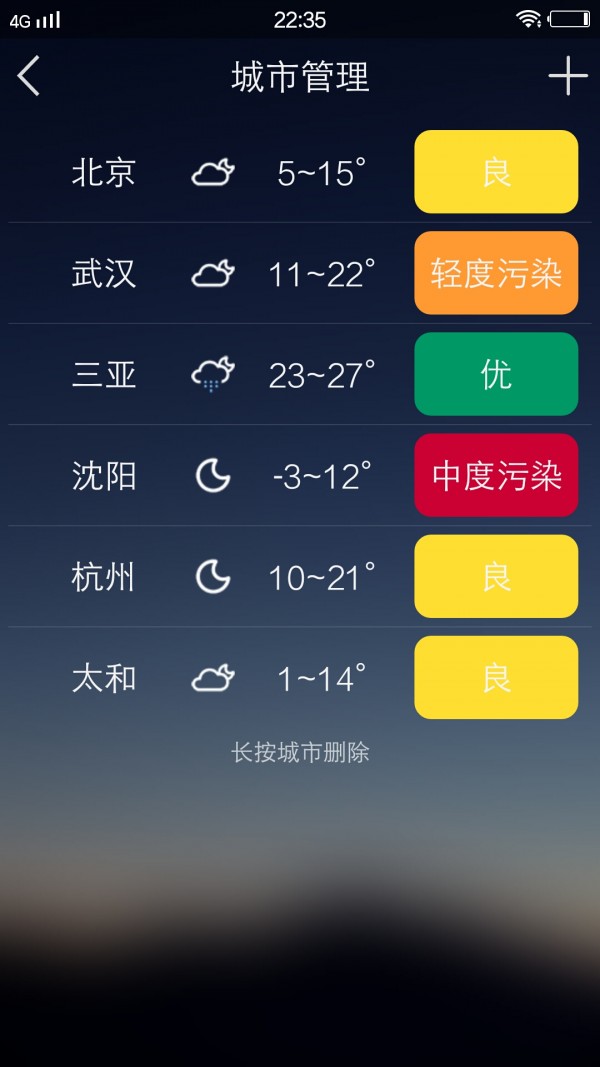Go back from city management
Viewport: 600px width, 1067px height.
coord(29,77)
